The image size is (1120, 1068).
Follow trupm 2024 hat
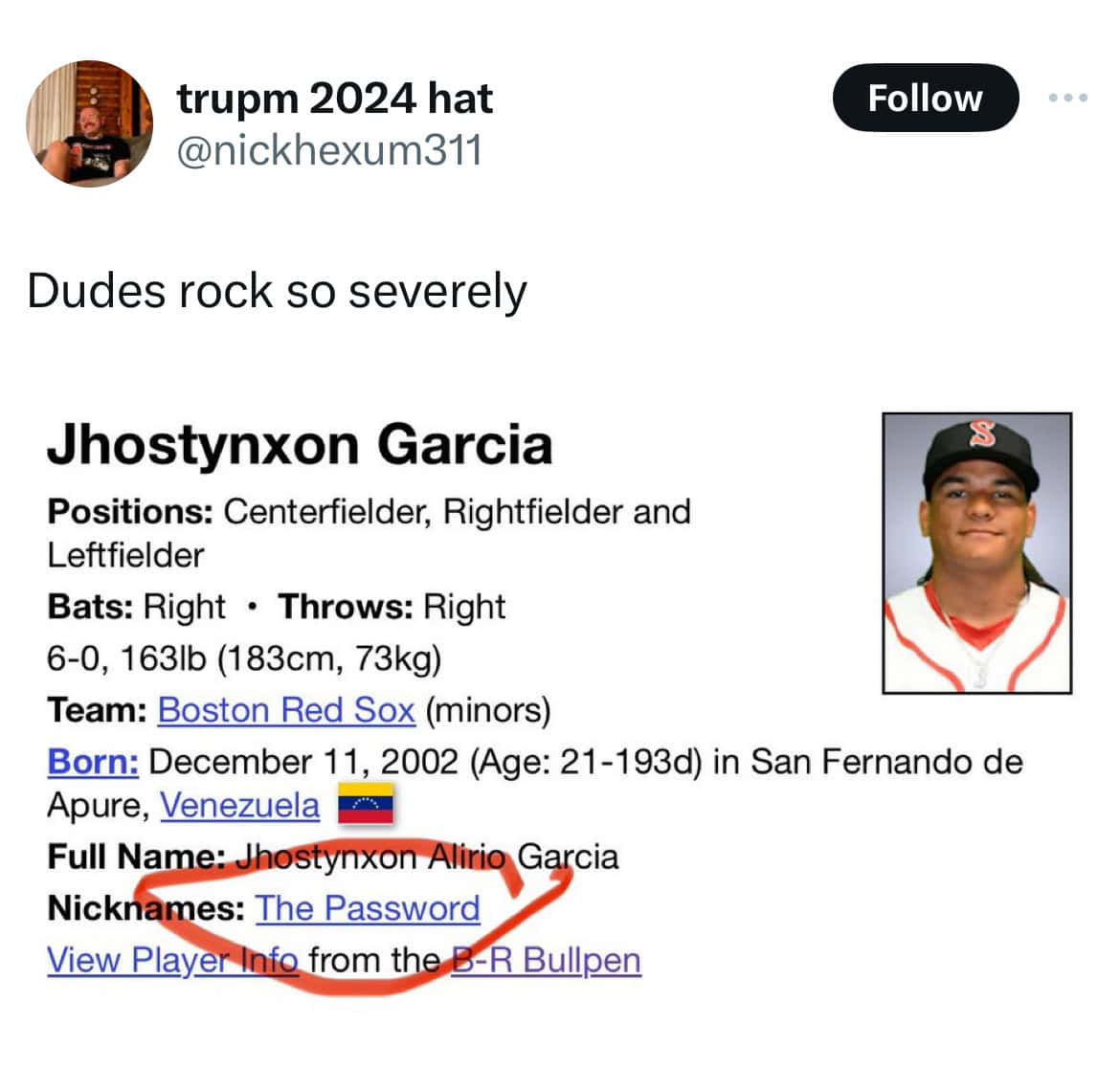925,98
